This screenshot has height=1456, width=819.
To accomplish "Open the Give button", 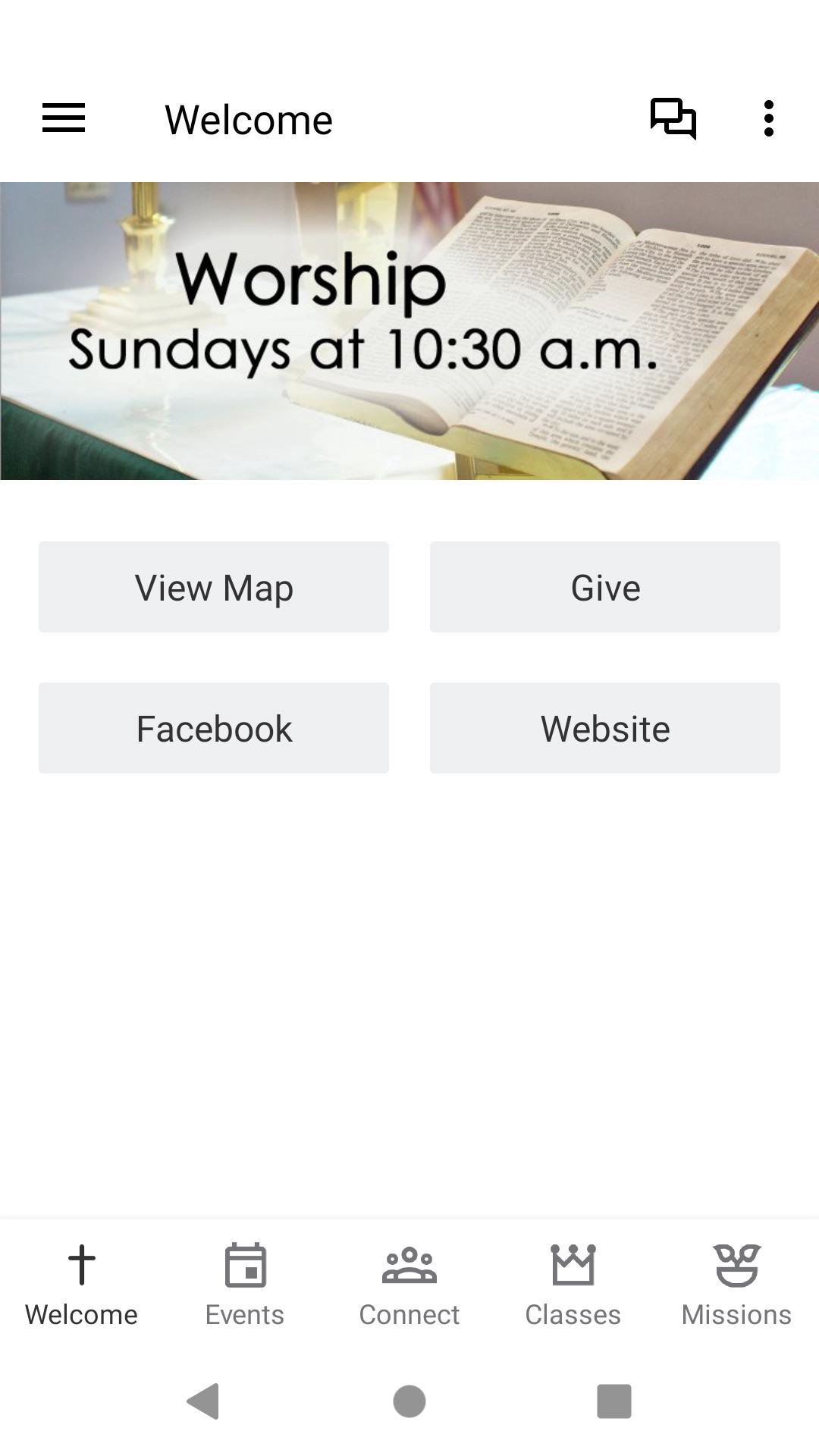I will [604, 587].
